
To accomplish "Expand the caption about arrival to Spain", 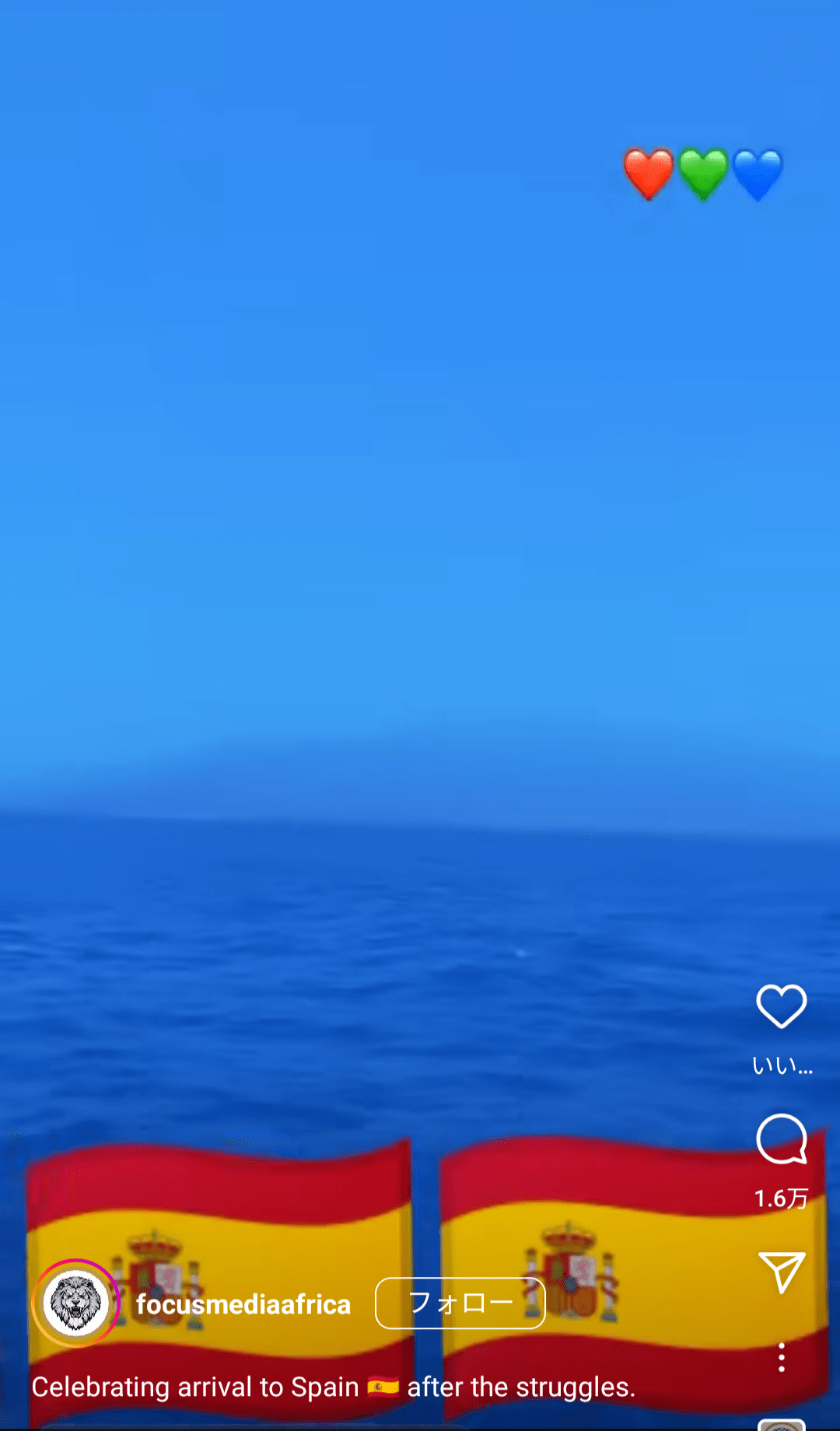I will coord(333,1387).
